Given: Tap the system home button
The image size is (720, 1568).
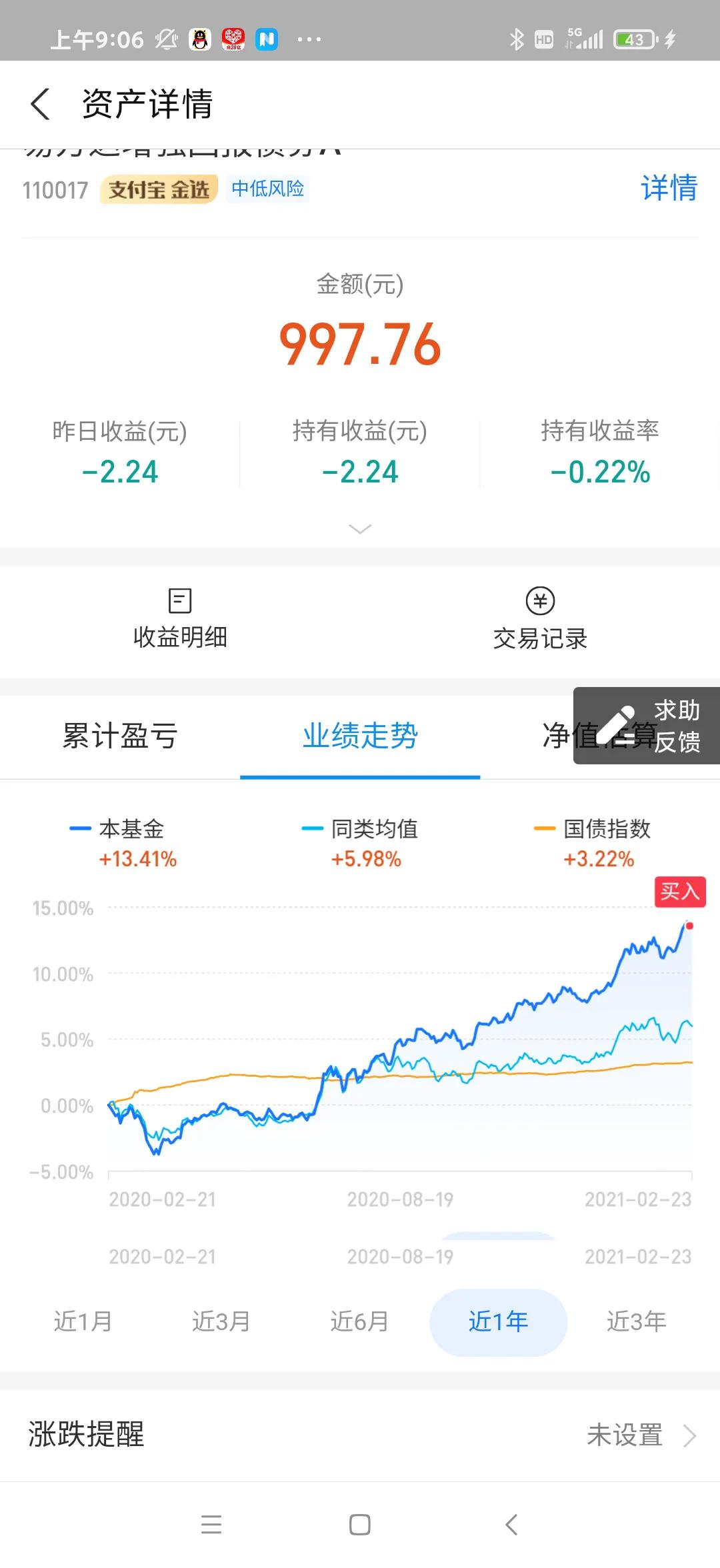Looking at the screenshot, I should click(x=360, y=1525).
